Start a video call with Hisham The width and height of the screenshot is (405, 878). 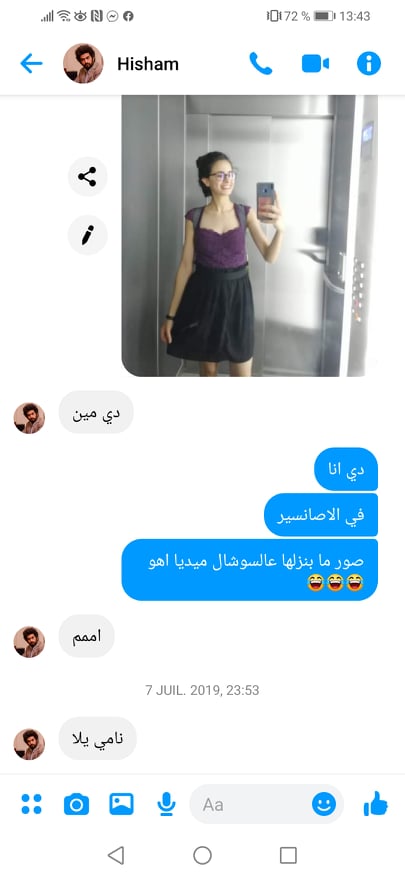click(315, 64)
